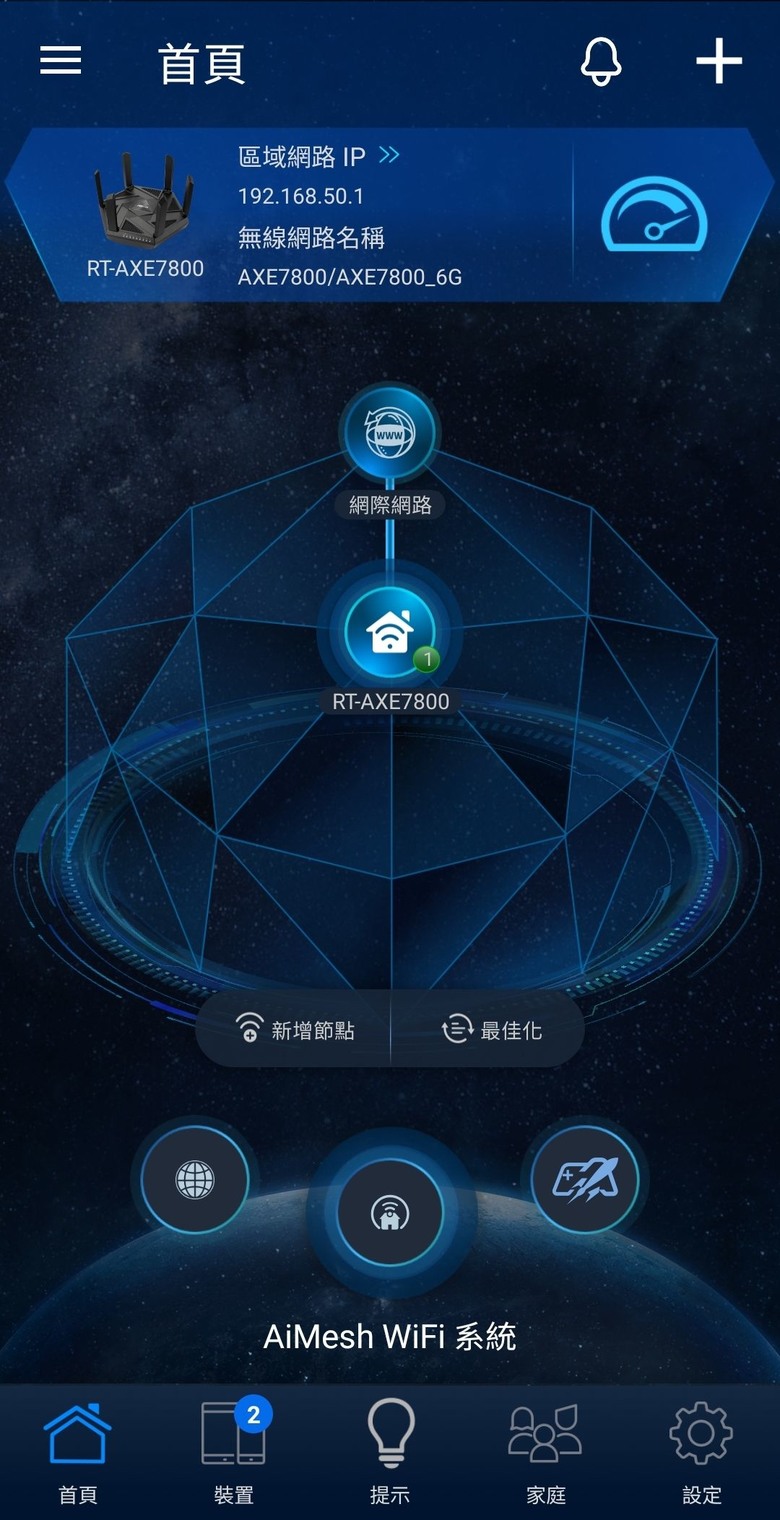Open the speed test gauge icon
Screen dimensions: 780x1520
pos(653,214)
